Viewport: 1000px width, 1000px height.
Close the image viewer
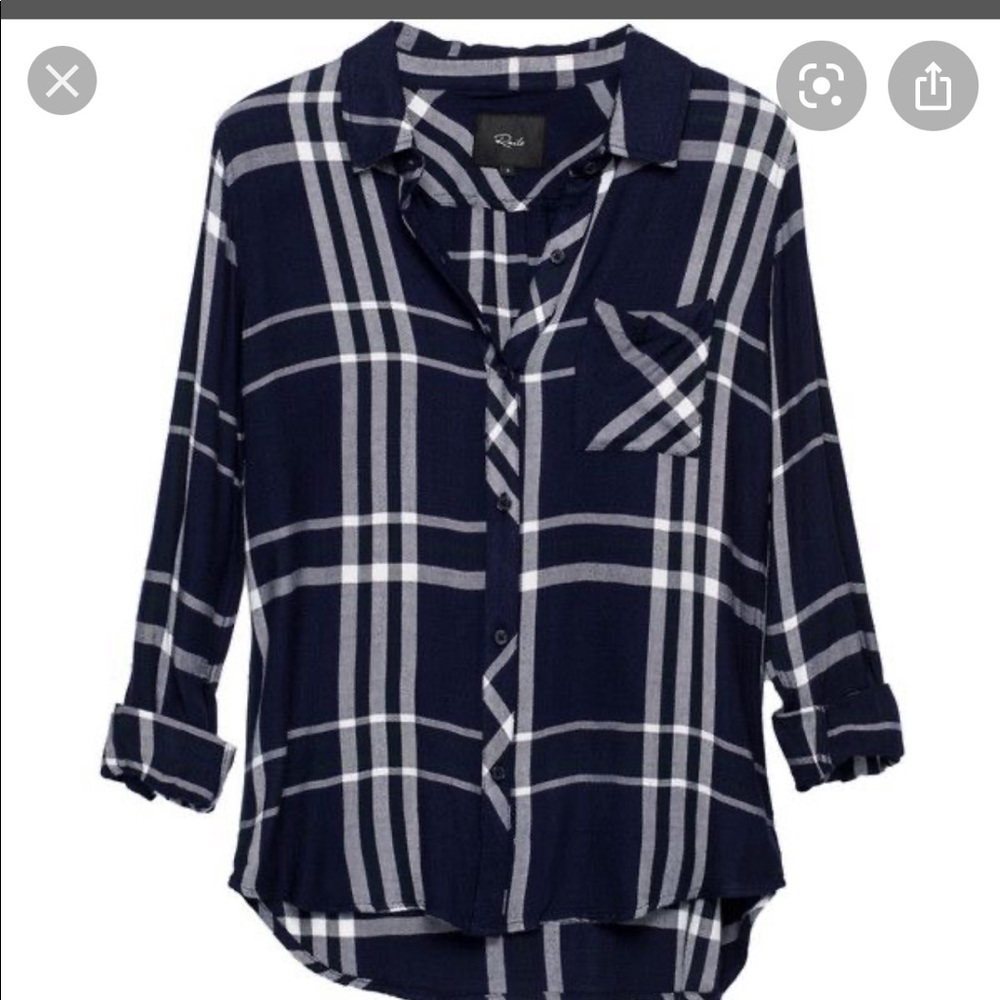(x=62, y=81)
